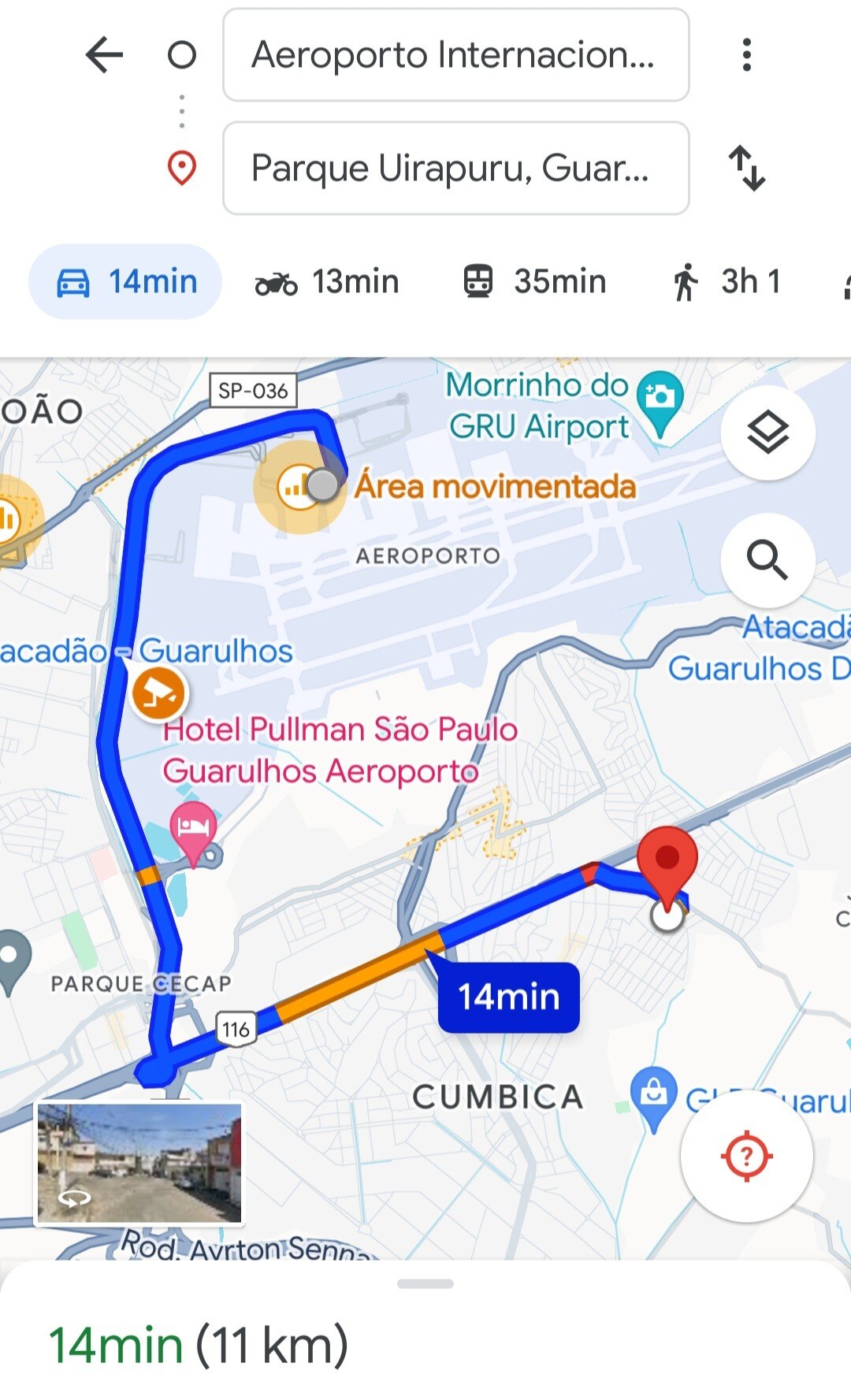Screen dimensions: 851x1400
Task: Switch to the walking 3h mode
Action: 727,282
